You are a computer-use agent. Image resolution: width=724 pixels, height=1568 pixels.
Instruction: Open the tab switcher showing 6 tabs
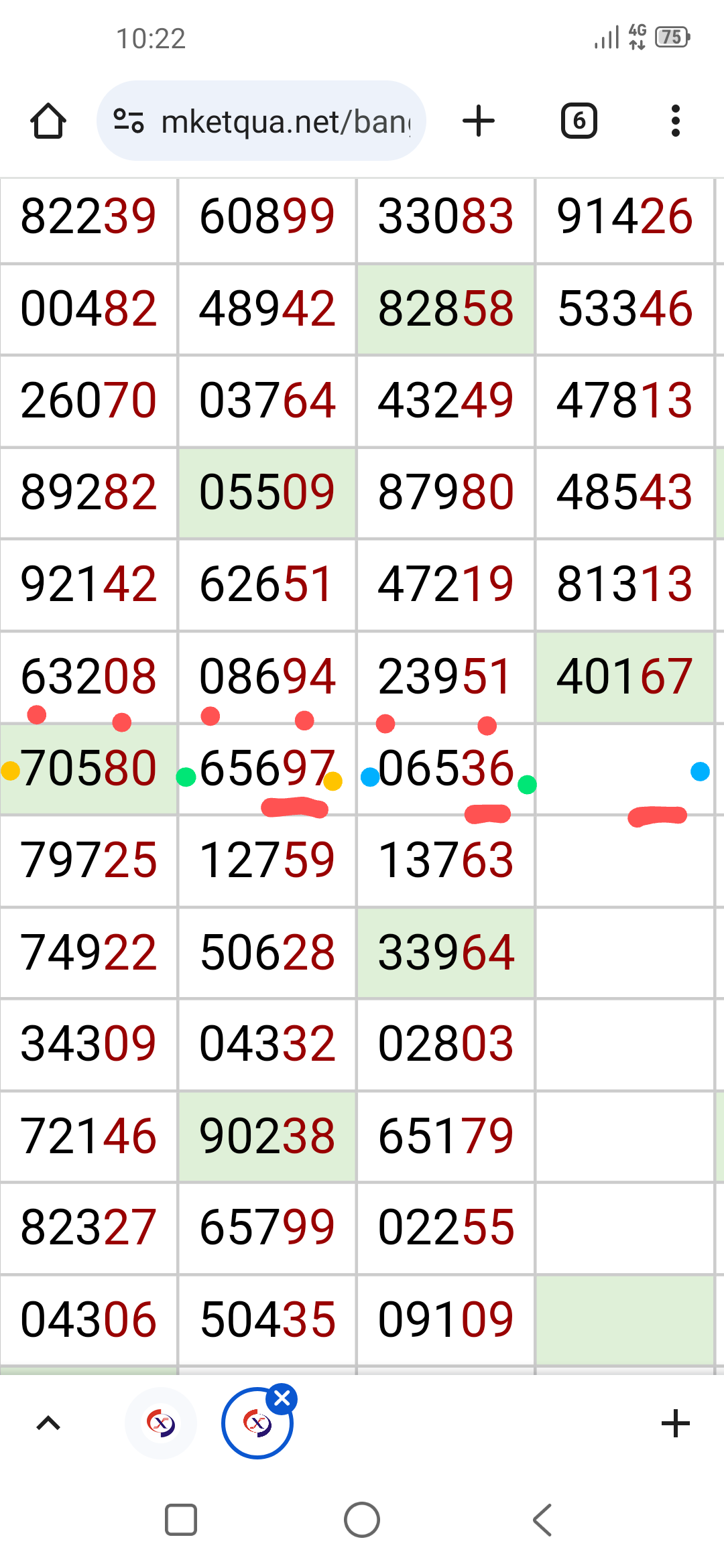pyautogui.click(x=579, y=121)
